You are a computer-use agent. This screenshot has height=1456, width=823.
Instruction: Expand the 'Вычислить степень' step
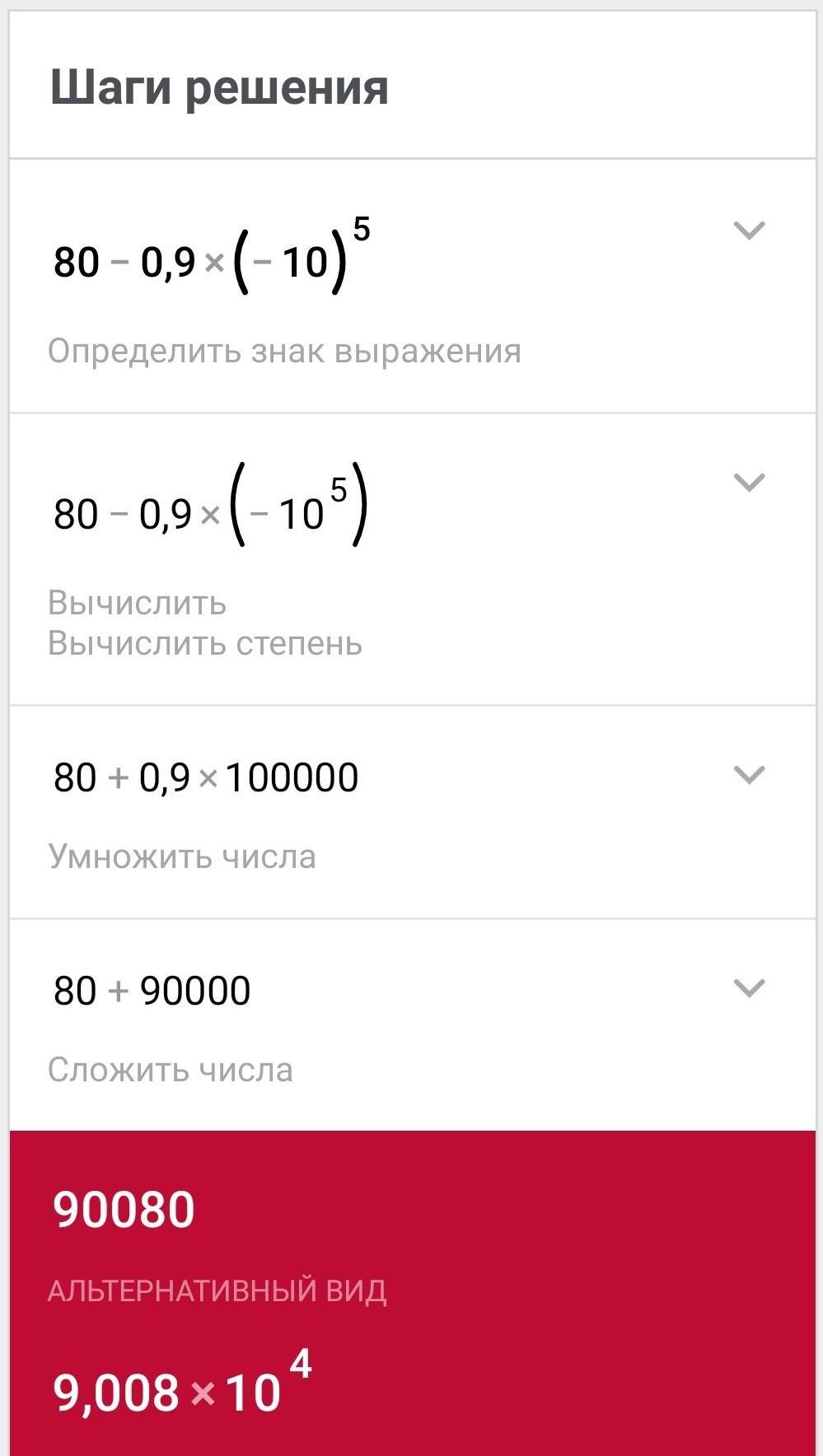[x=749, y=482]
